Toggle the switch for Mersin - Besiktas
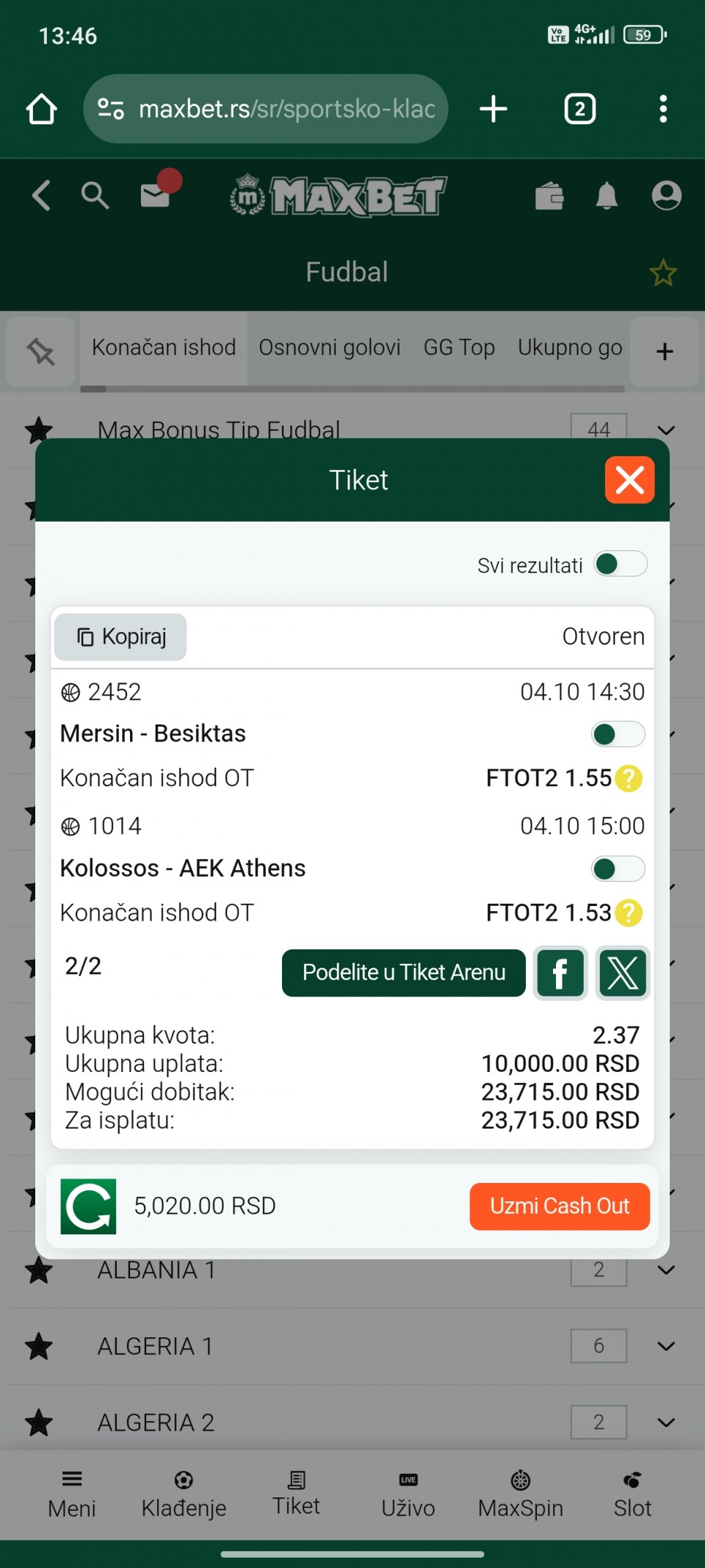 click(x=618, y=734)
